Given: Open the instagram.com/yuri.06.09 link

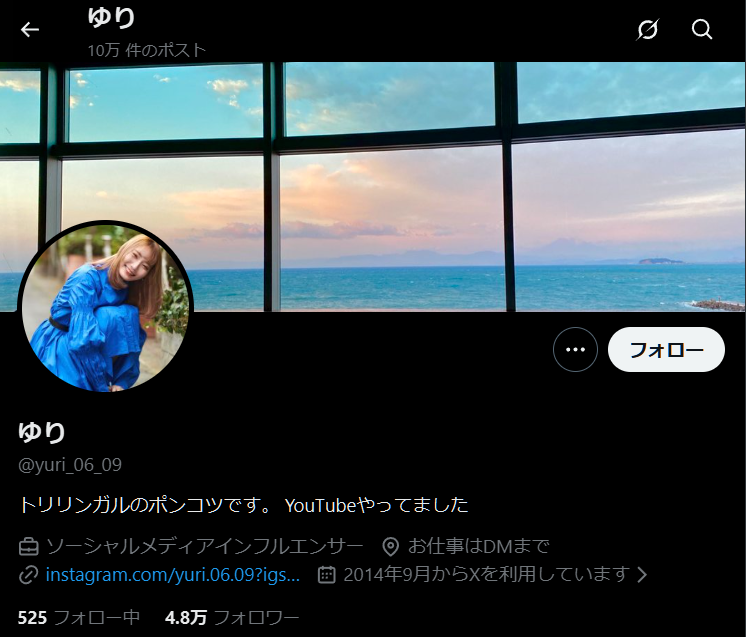Looking at the screenshot, I should (x=172, y=575).
